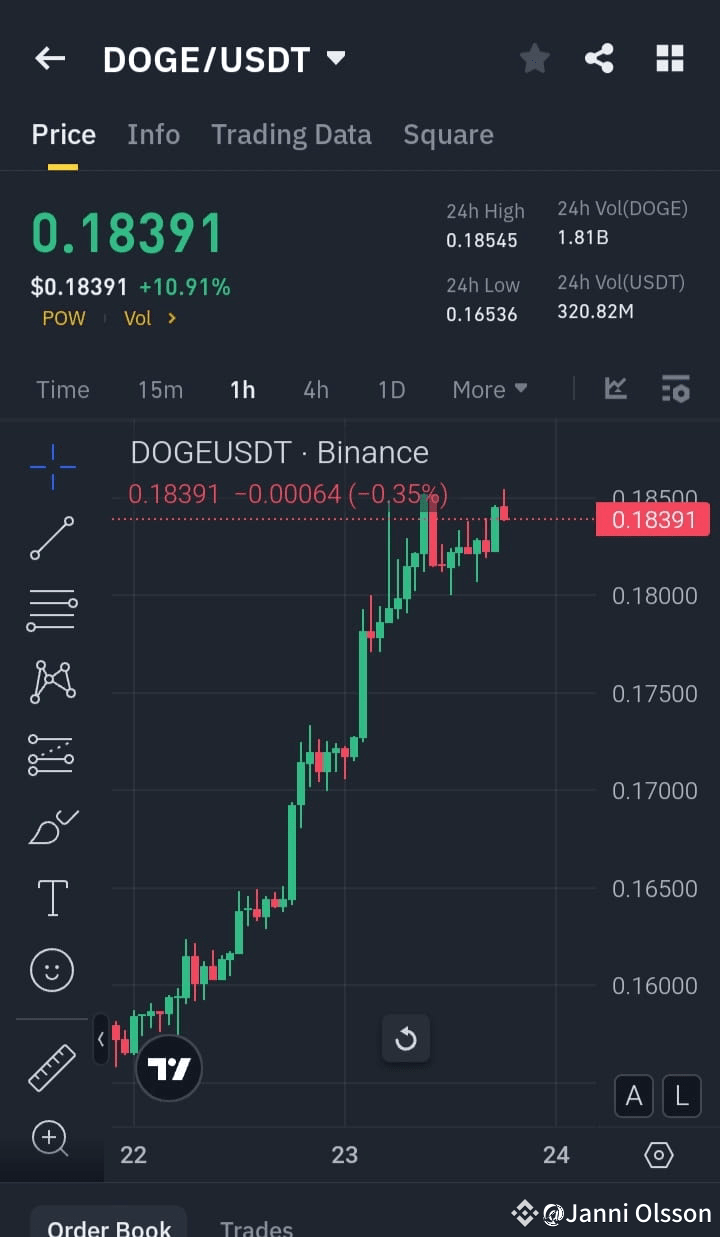Viewport: 720px width, 1237px height.
Task: Open the indicator settings icon beside the chart-type icon
Action: point(675,389)
